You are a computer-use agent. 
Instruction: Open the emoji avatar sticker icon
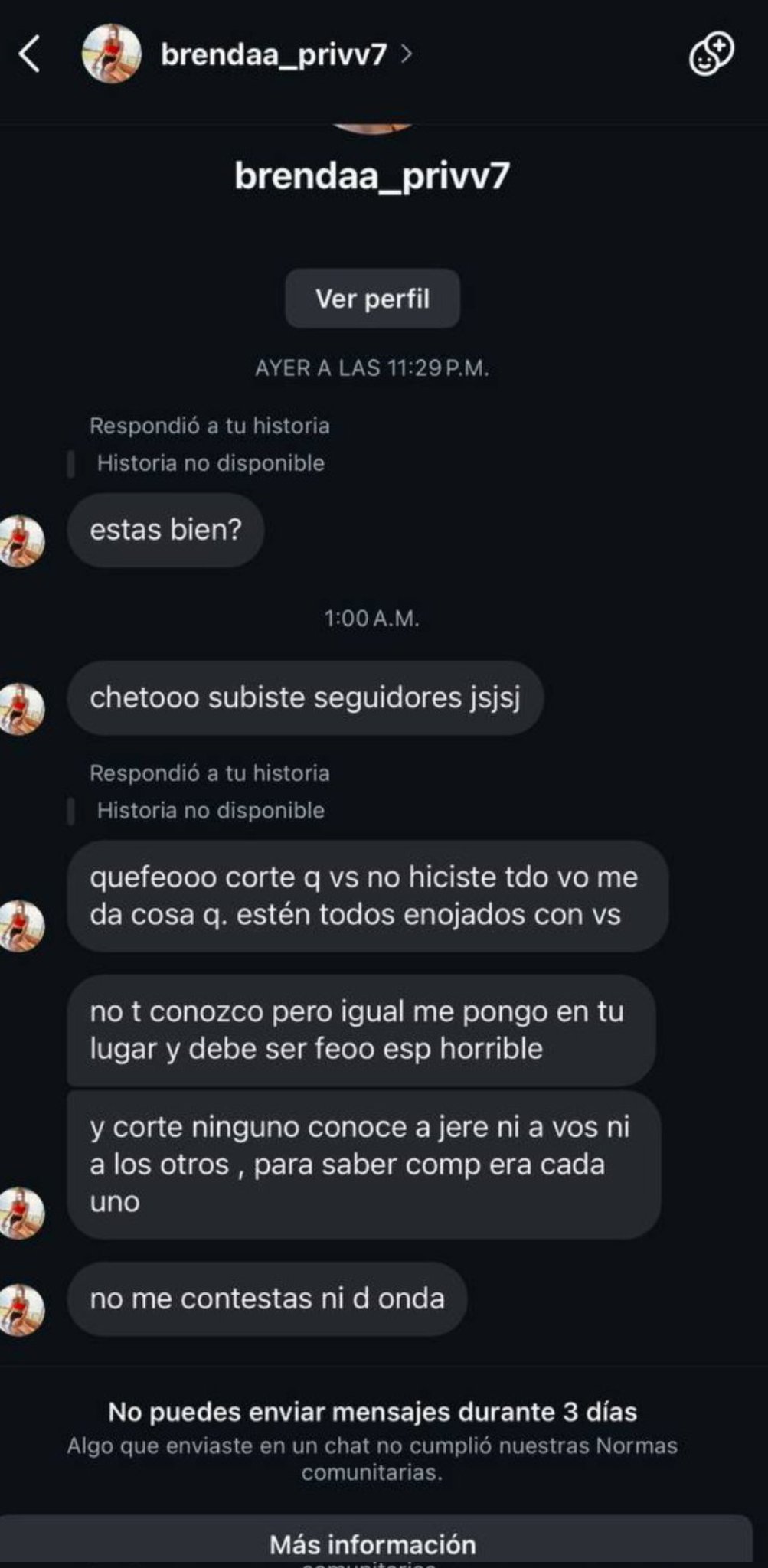point(711,55)
